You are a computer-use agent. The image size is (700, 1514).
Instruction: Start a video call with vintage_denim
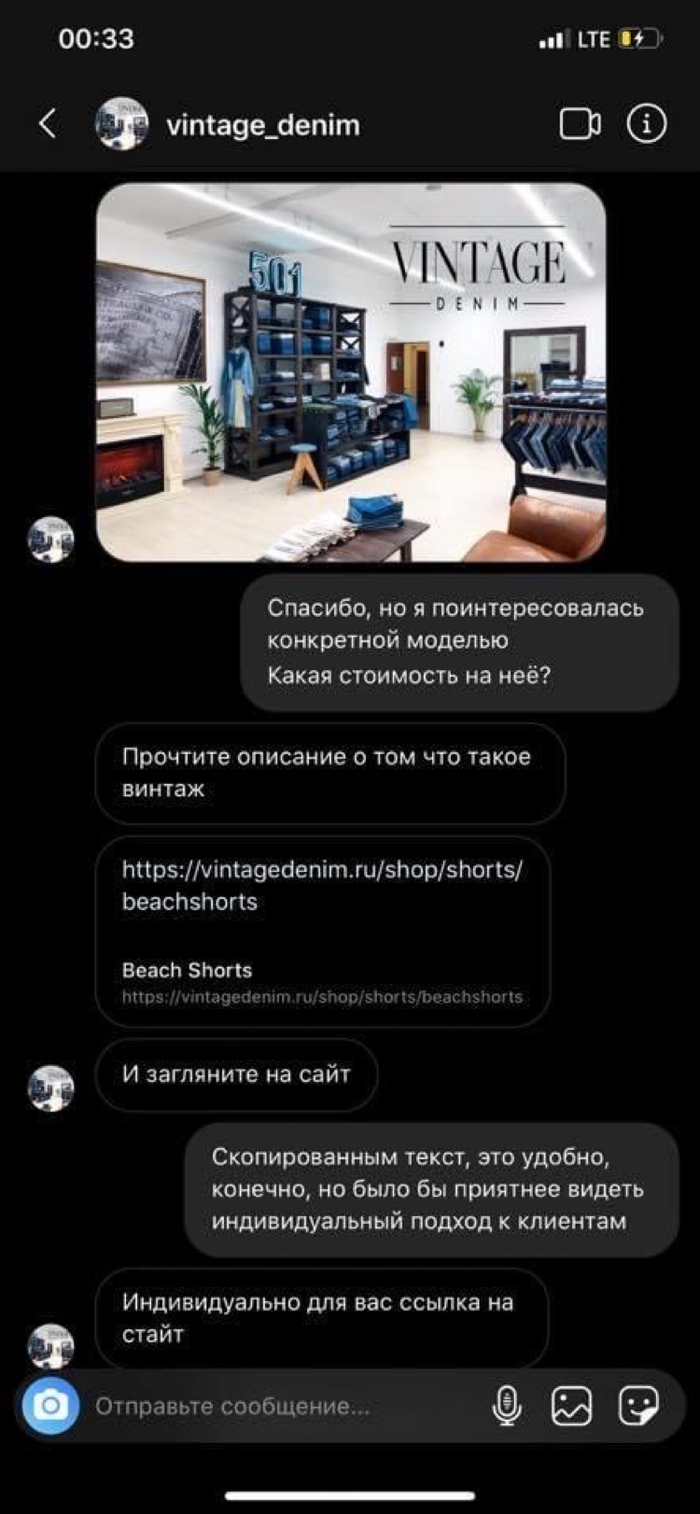click(x=580, y=124)
